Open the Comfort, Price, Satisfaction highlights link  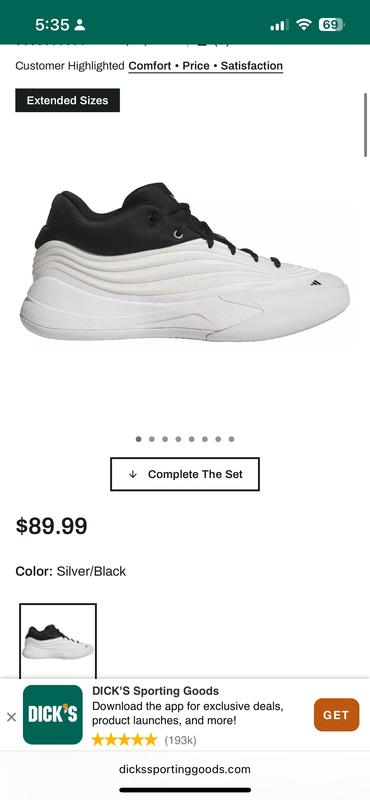[x=206, y=66]
